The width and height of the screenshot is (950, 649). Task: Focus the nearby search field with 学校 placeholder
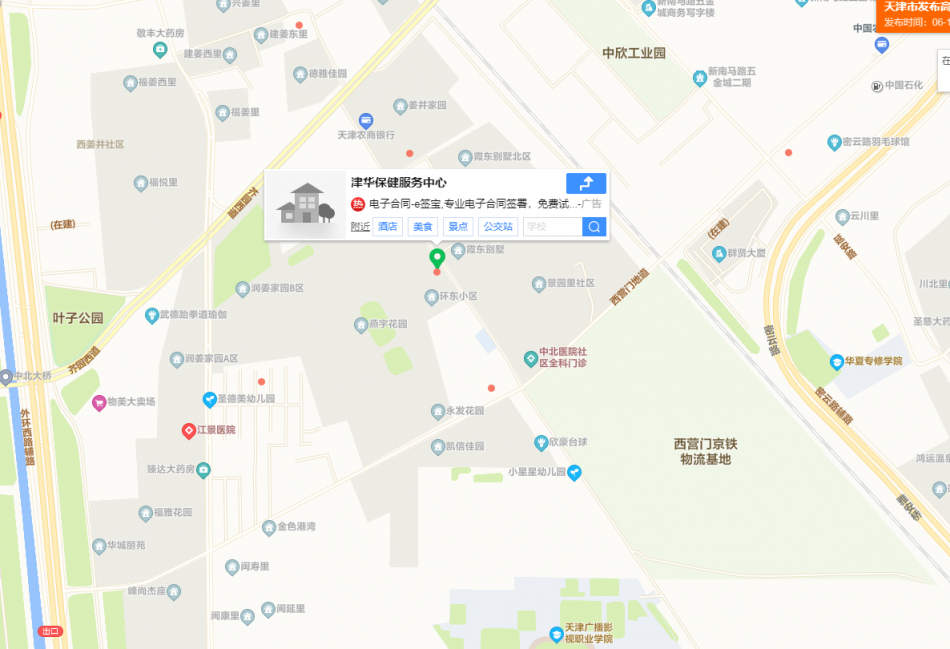[551, 227]
